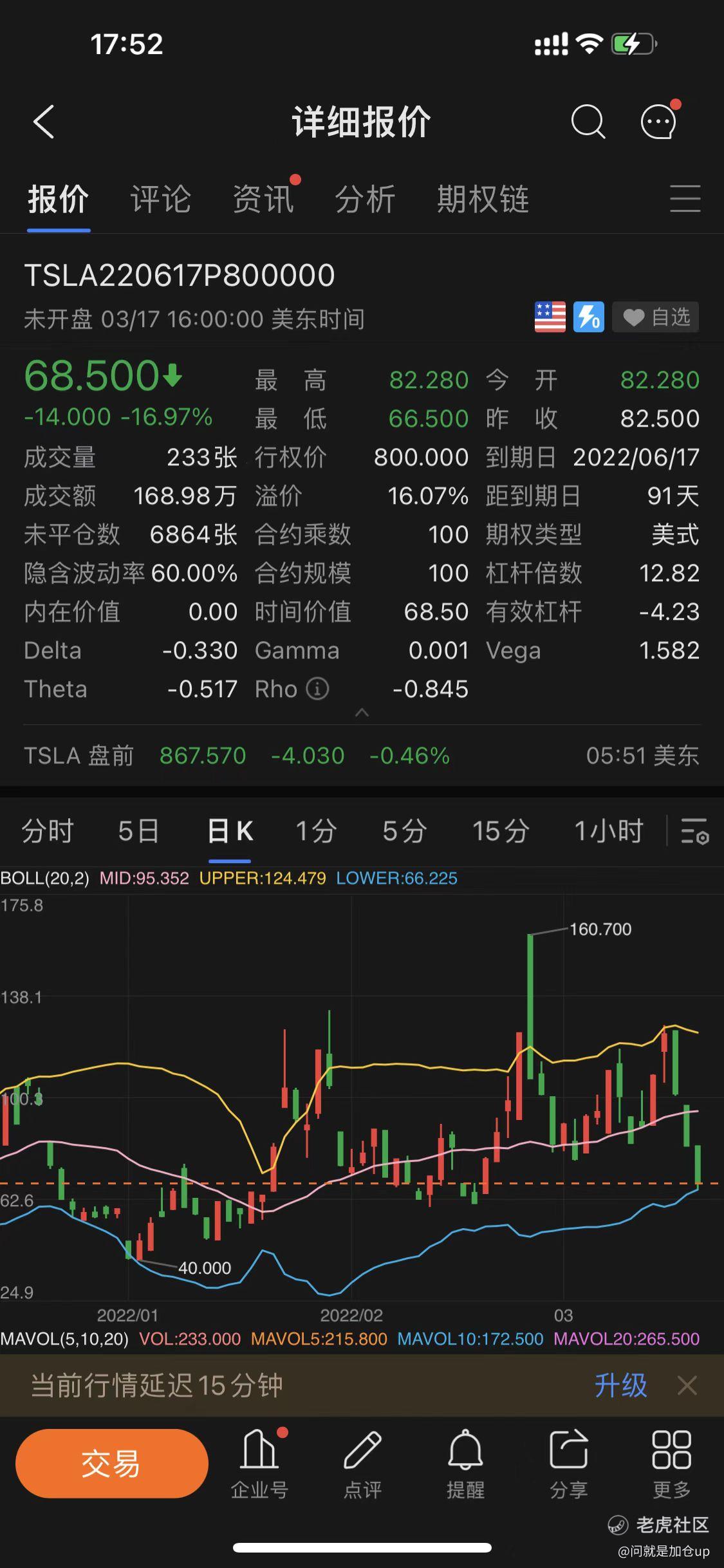Dismiss the delayed quote banner
The height and width of the screenshot is (1568, 724).
687,1385
